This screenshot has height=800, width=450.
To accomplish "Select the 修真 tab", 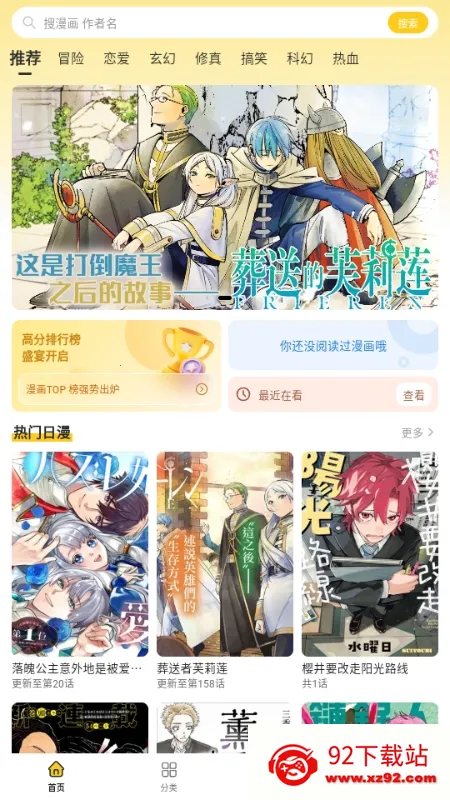I will (x=208, y=58).
